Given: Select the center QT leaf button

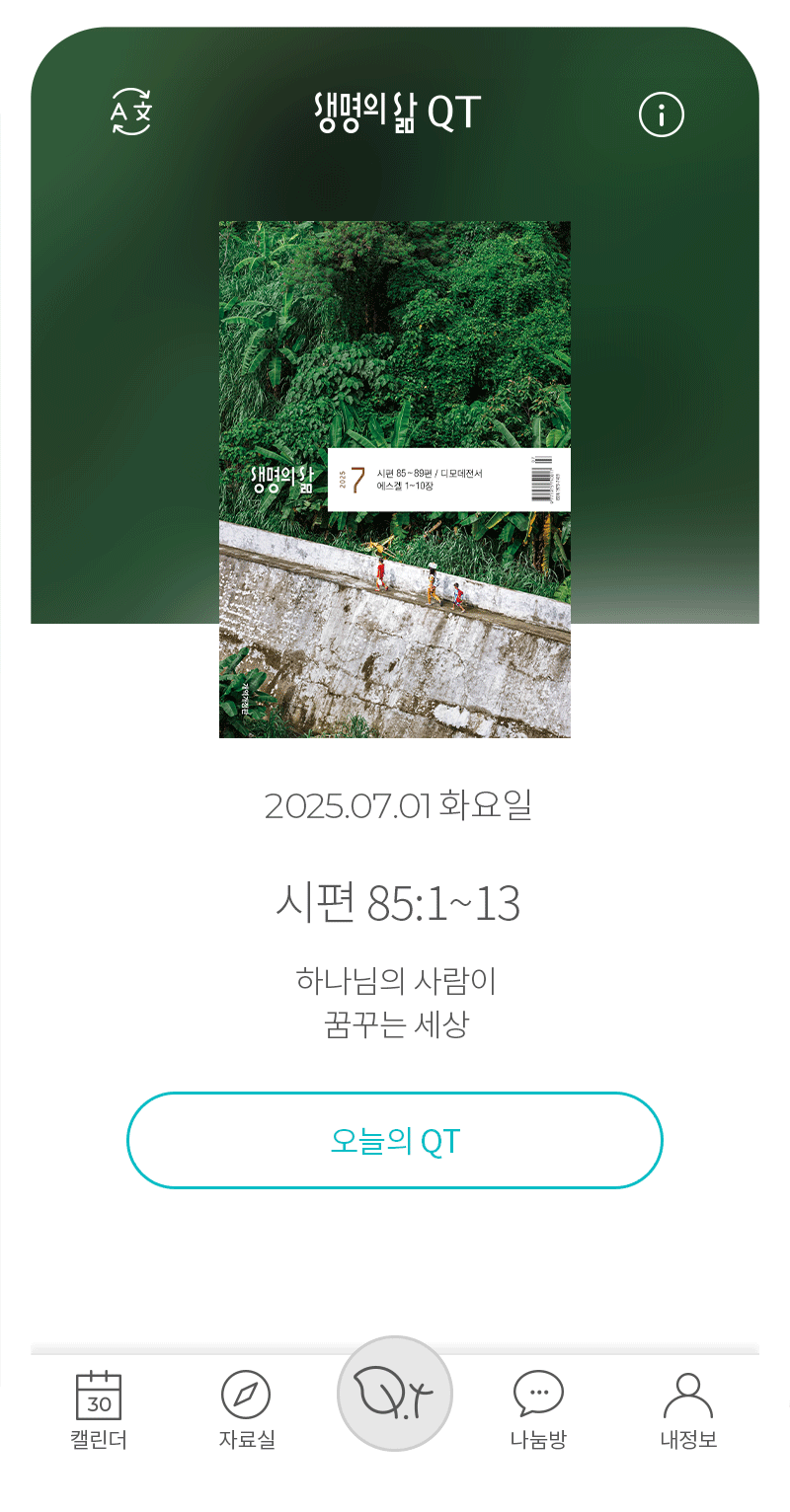Looking at the screenshot, I should [395, 1393].
